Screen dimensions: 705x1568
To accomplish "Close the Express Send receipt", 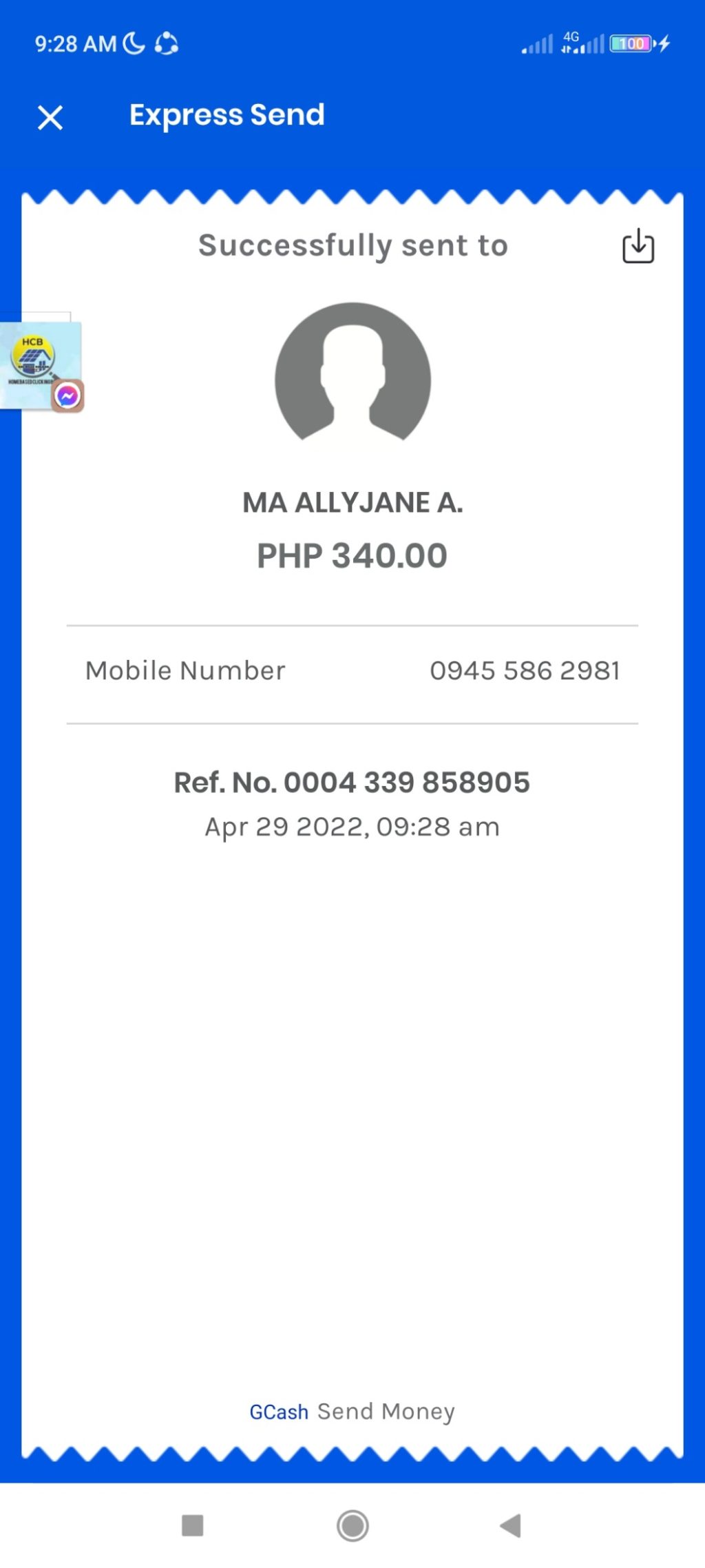I will 50,117.
